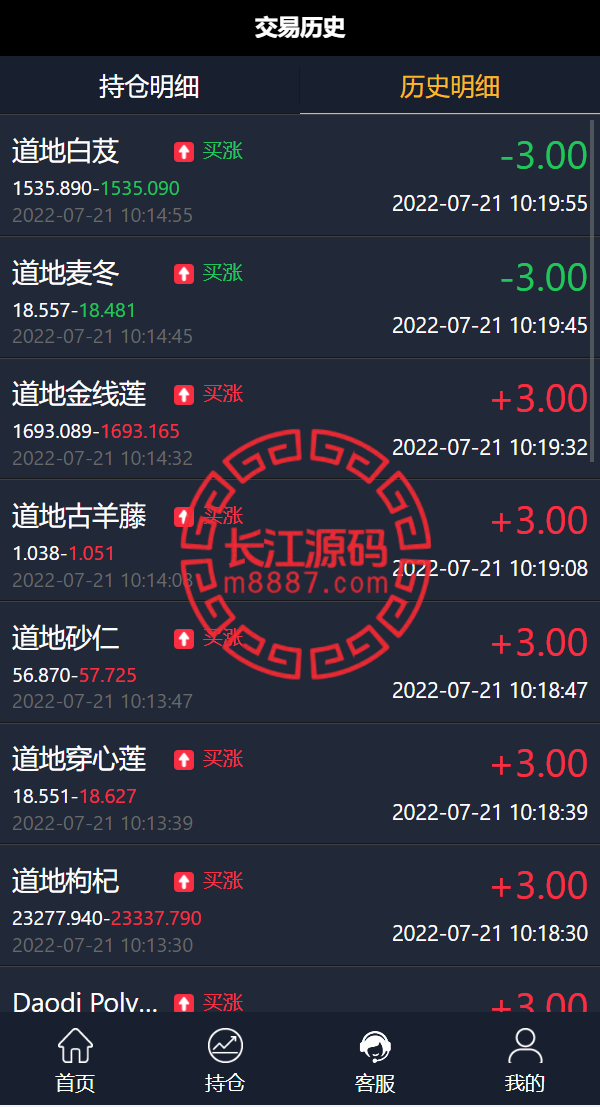
Task: View the 道地金线莲 trade record
Action: click(x=300, y=419)
